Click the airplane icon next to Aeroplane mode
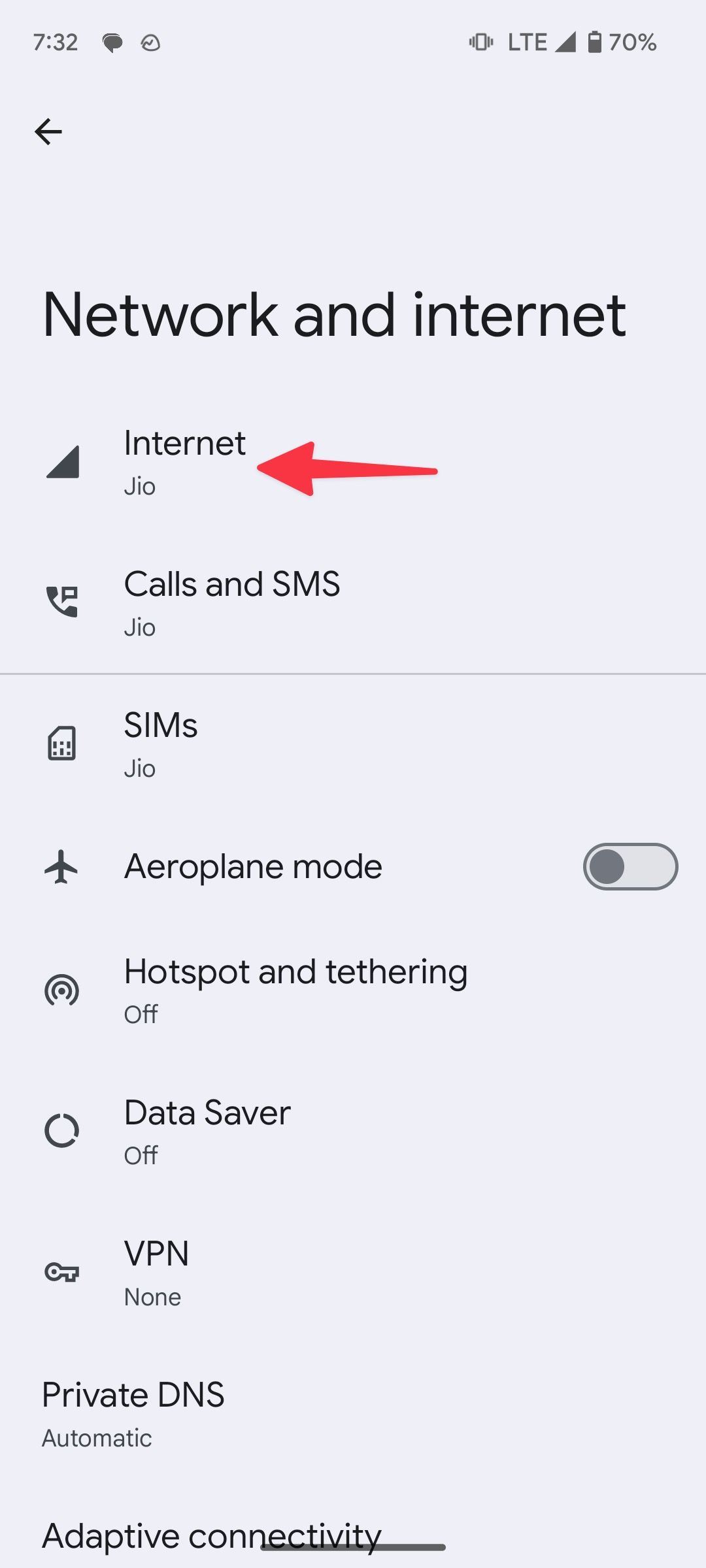 tap(62, 866)
